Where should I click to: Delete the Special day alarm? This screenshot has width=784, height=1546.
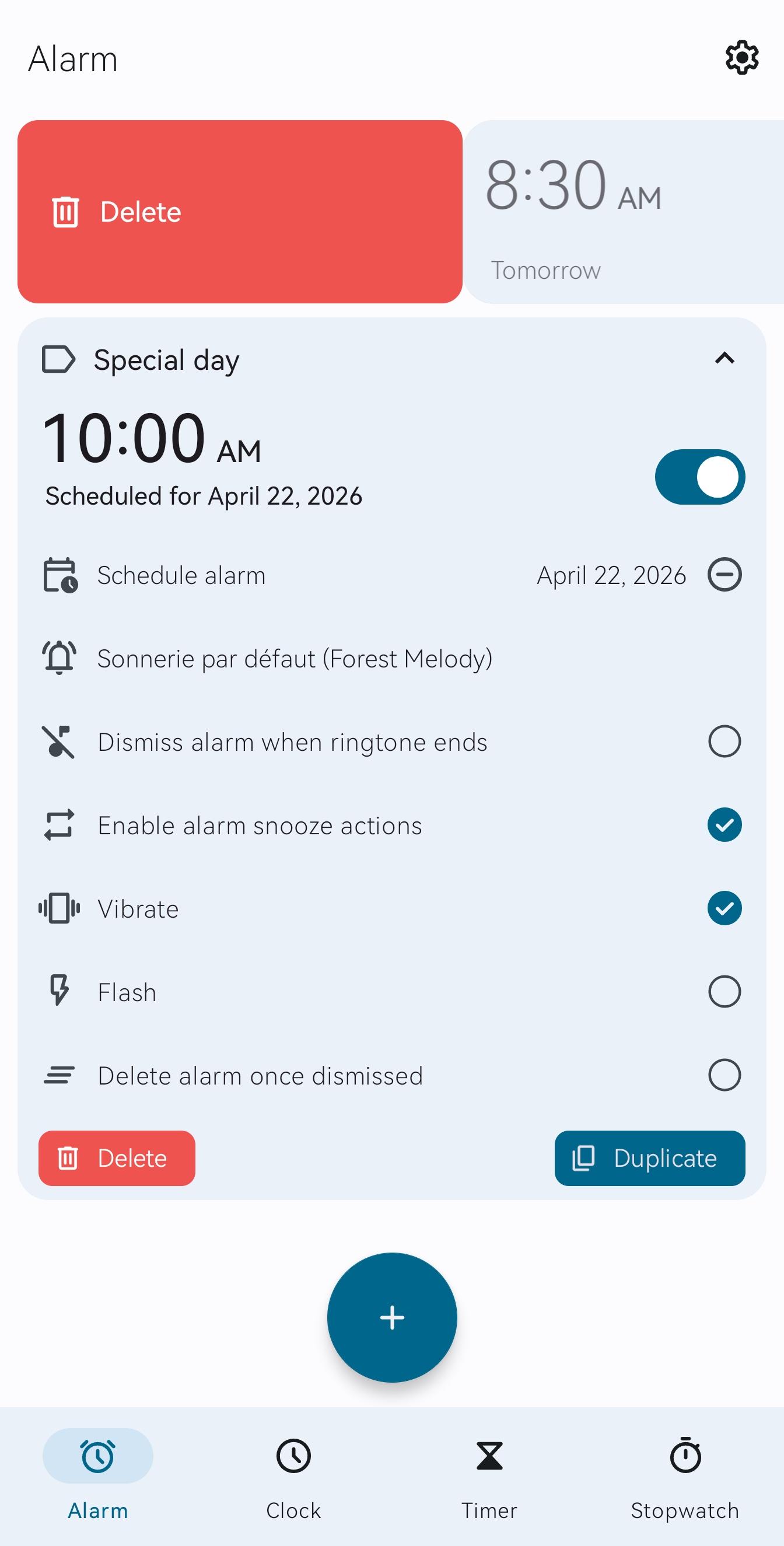coord(117,1158)
